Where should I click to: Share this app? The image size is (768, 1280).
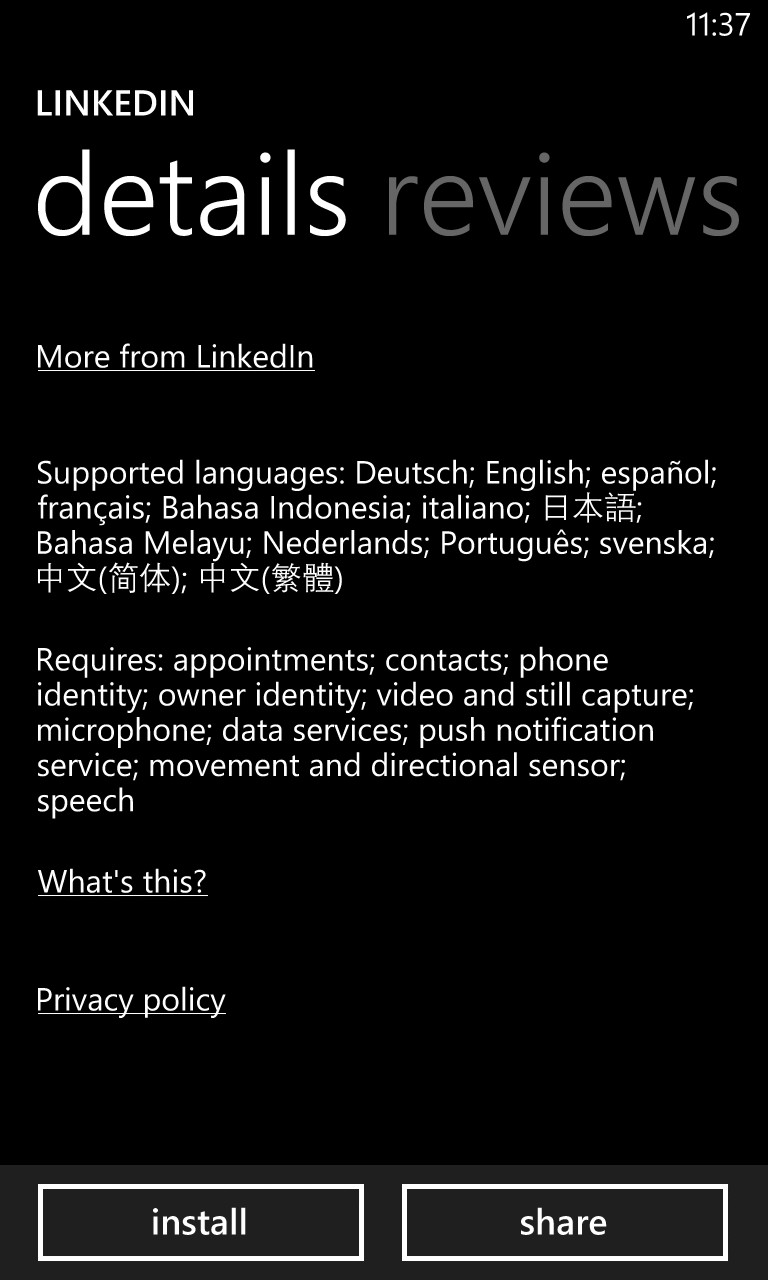564,1222
